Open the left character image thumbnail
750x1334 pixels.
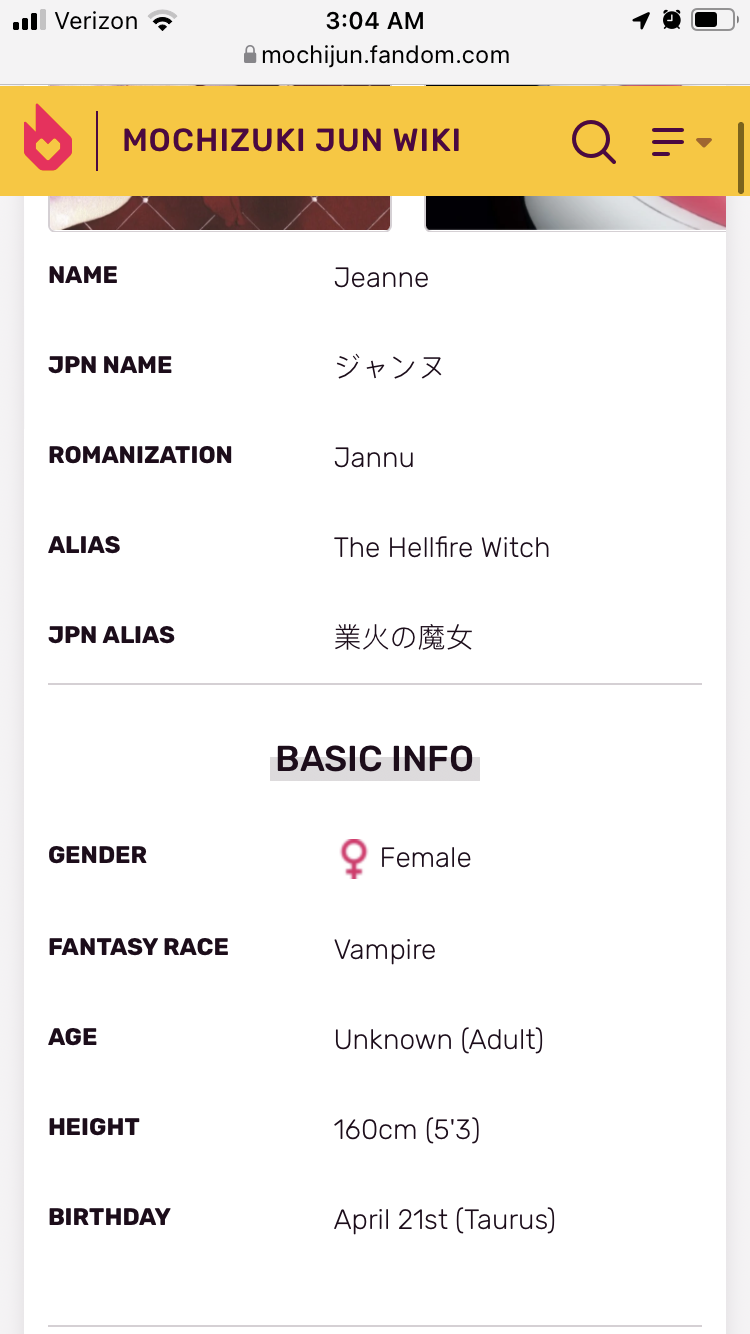click(x=220, y=213)
